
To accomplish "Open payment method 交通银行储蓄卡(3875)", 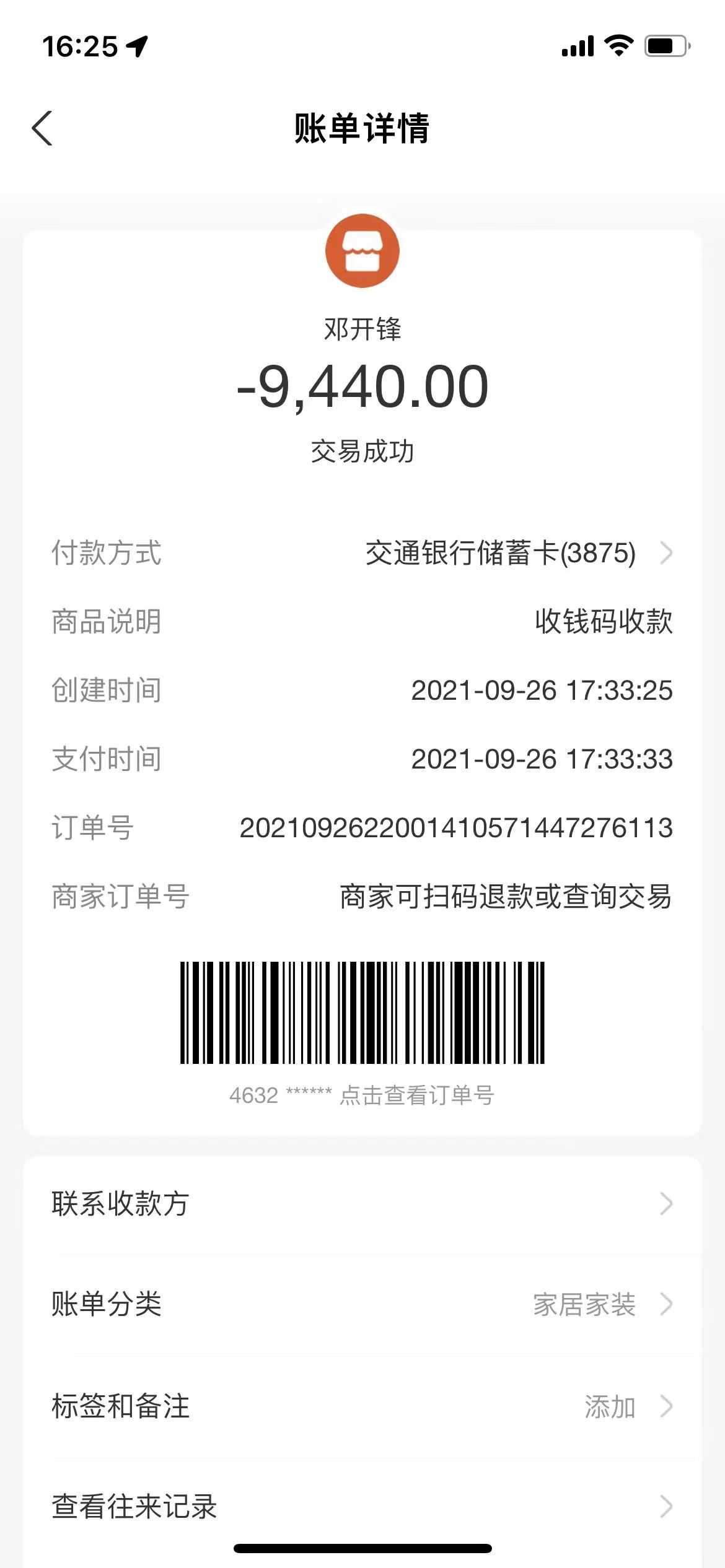I will point(517,553).
